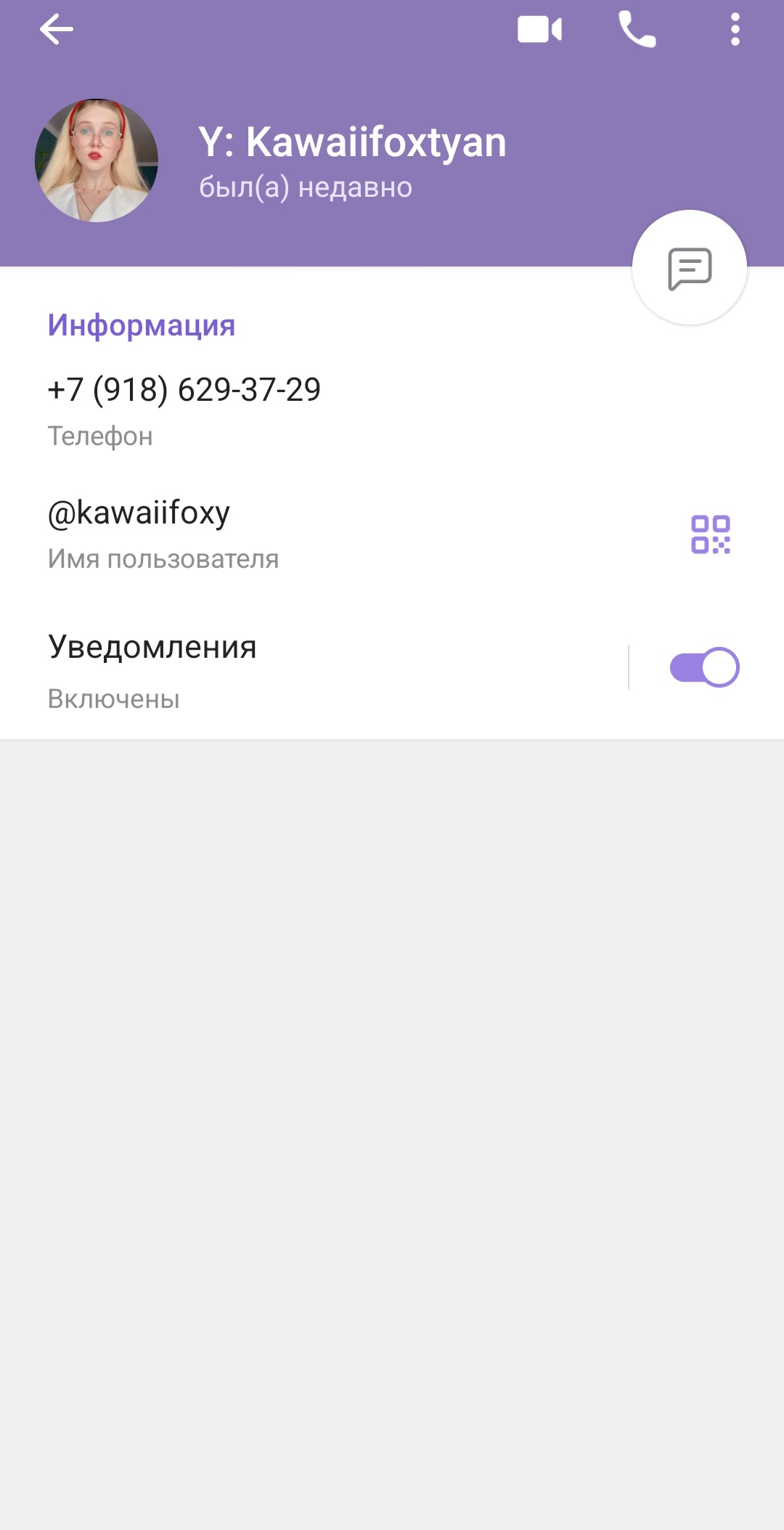Show the QR code for @kawaiifoxy
784x1530 pixels.
[710, 534]
